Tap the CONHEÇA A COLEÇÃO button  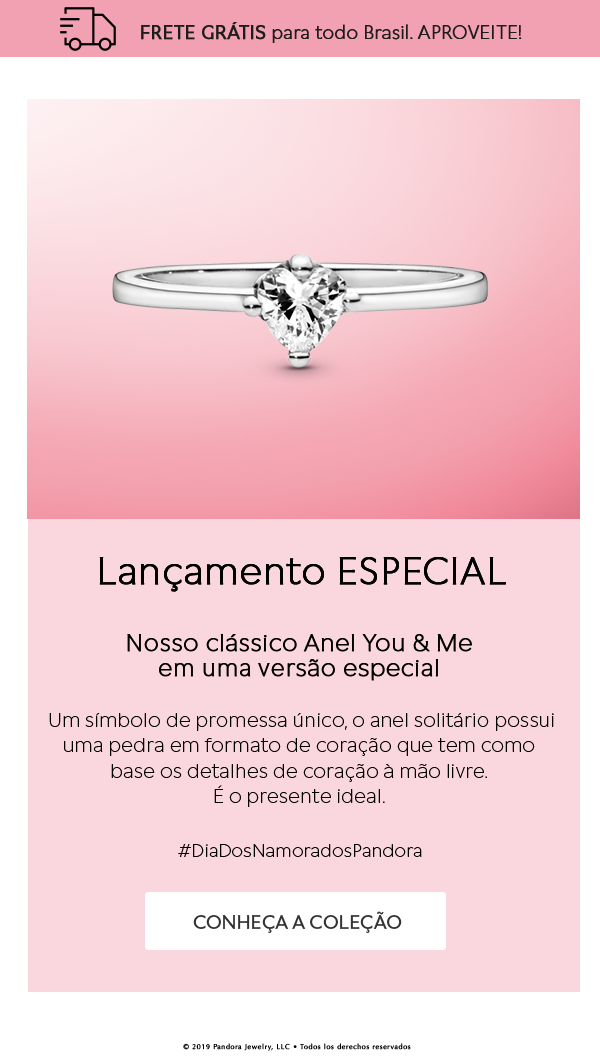(295, 921)
